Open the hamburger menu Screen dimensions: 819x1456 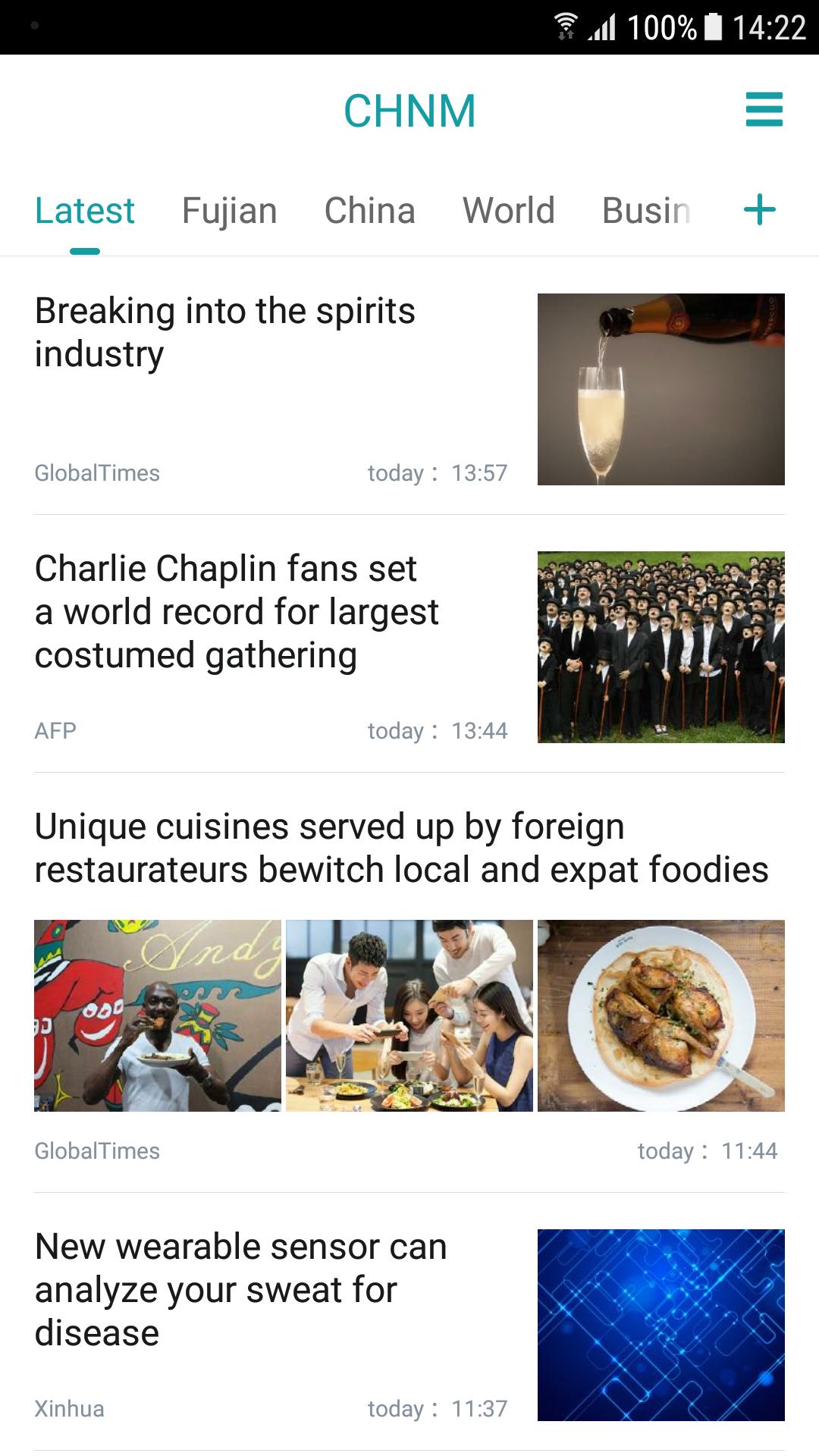point(764,110)
